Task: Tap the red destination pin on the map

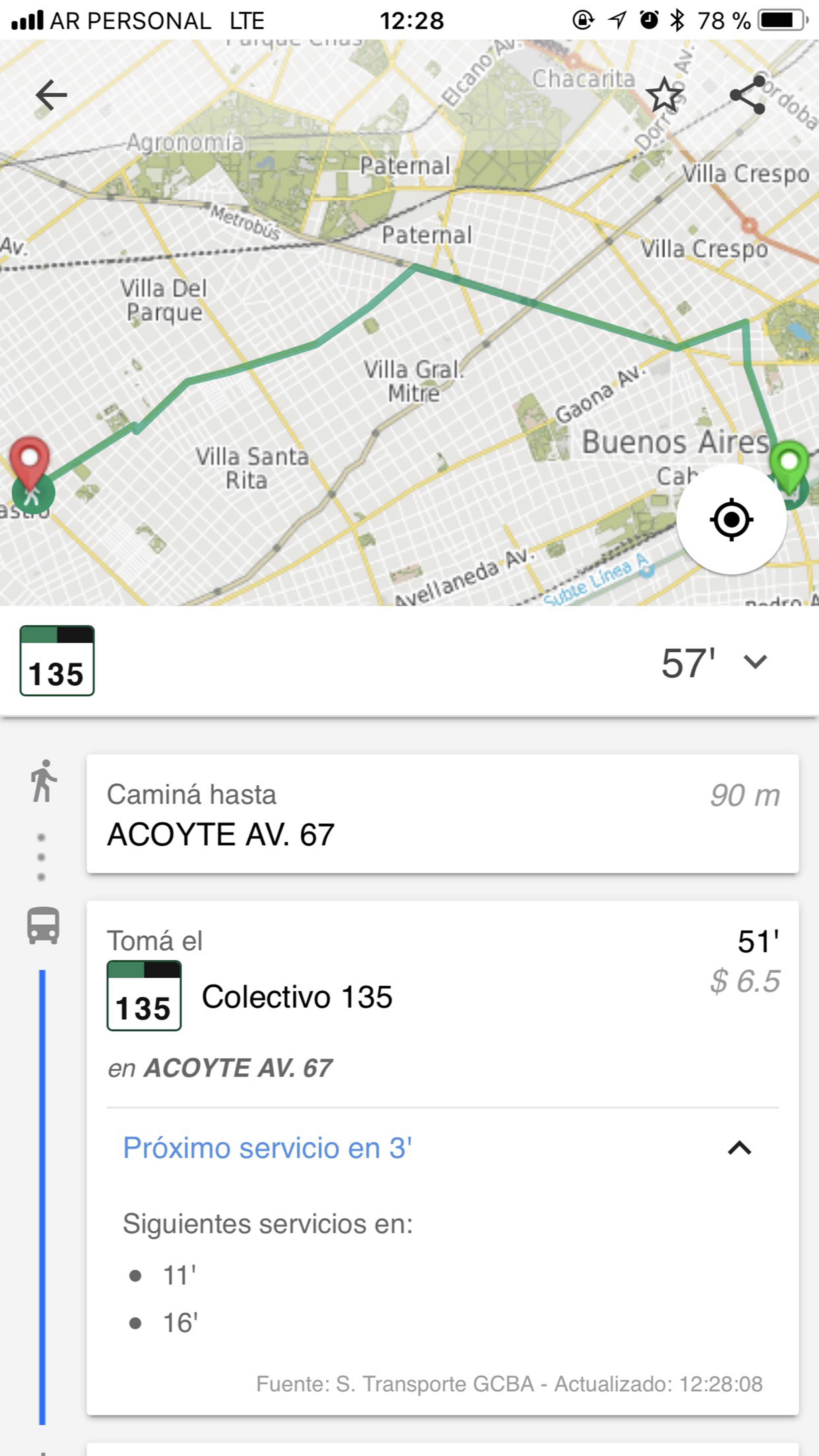Action: [x=29, y=461]
